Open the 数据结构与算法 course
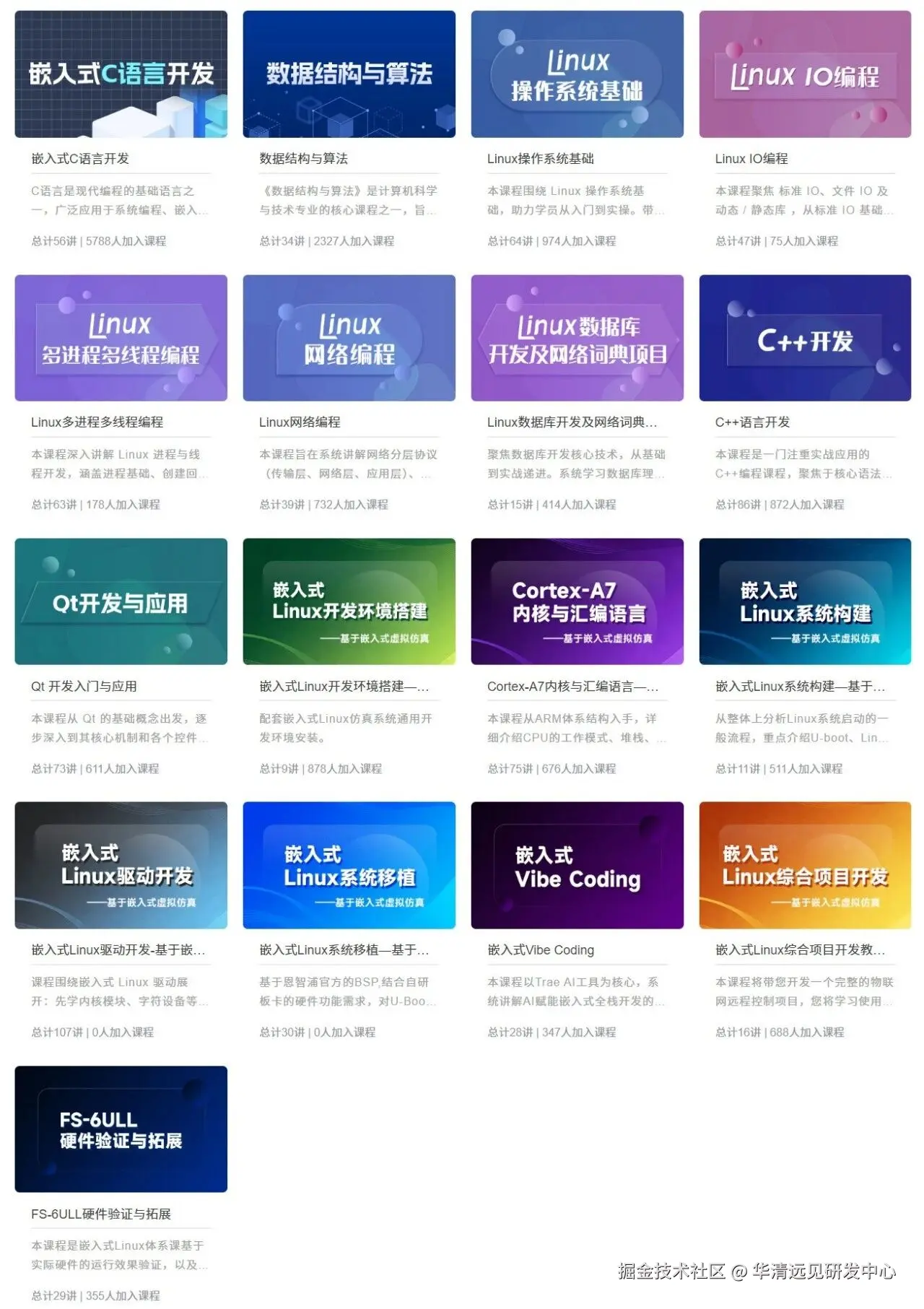 pyautogui.click(x=349, y=74)
